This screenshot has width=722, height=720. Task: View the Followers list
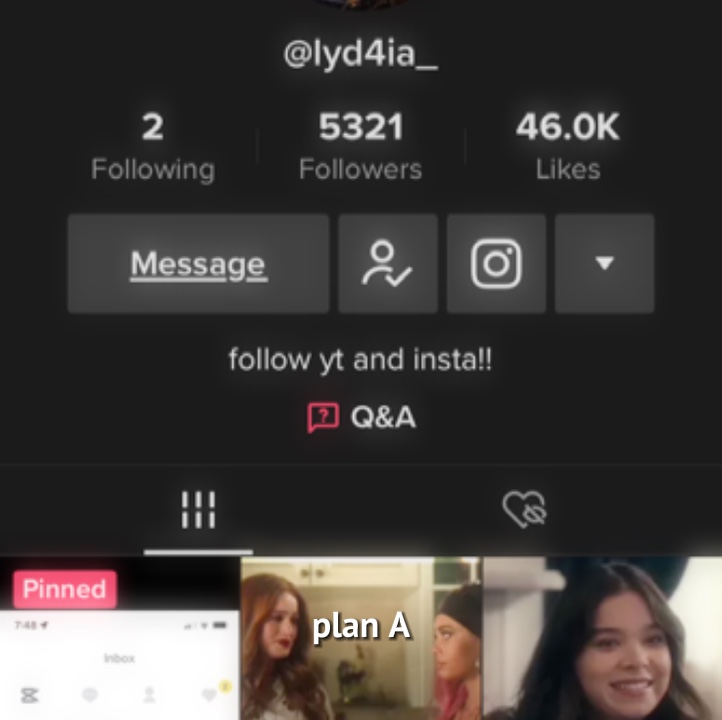361,147
